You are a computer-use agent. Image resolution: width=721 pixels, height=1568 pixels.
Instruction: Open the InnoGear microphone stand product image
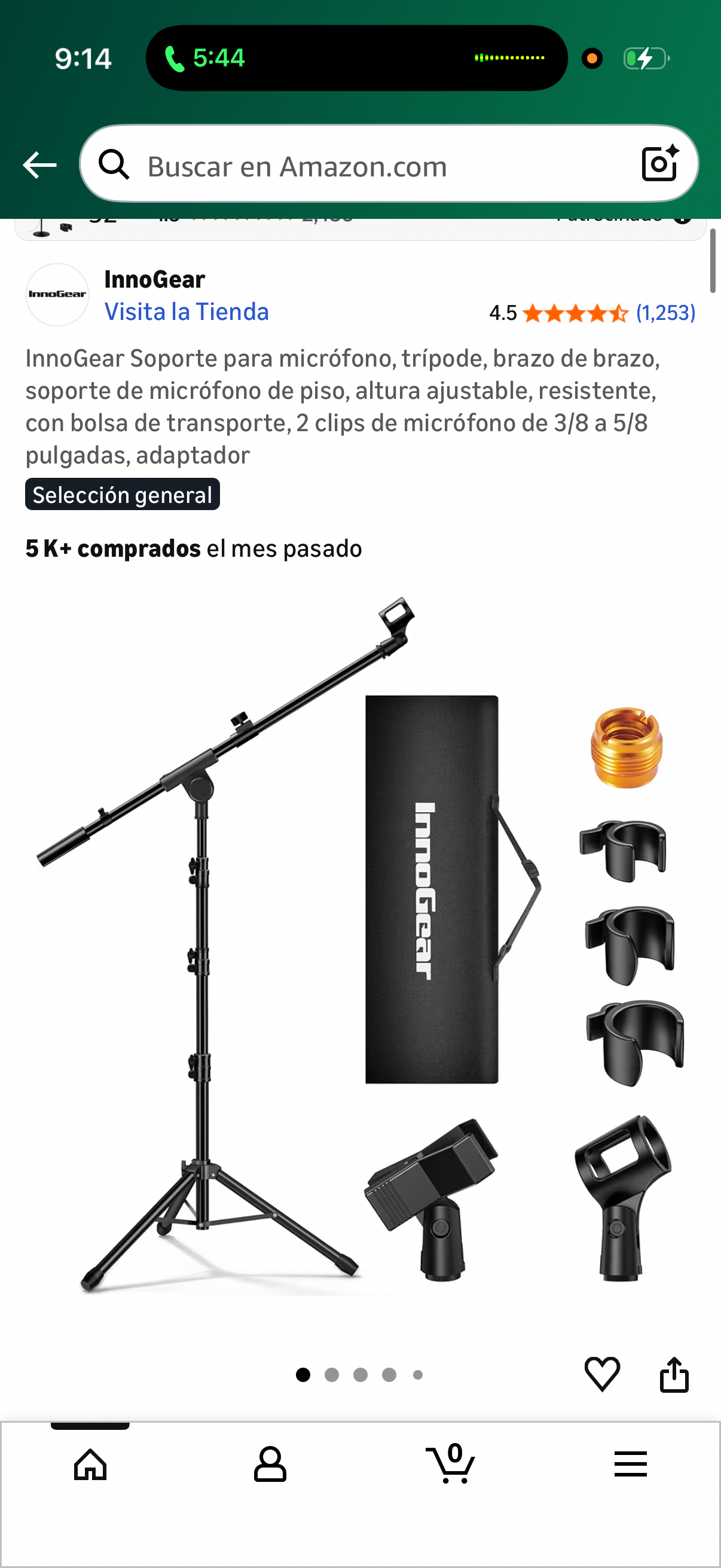tap(360, 944)
